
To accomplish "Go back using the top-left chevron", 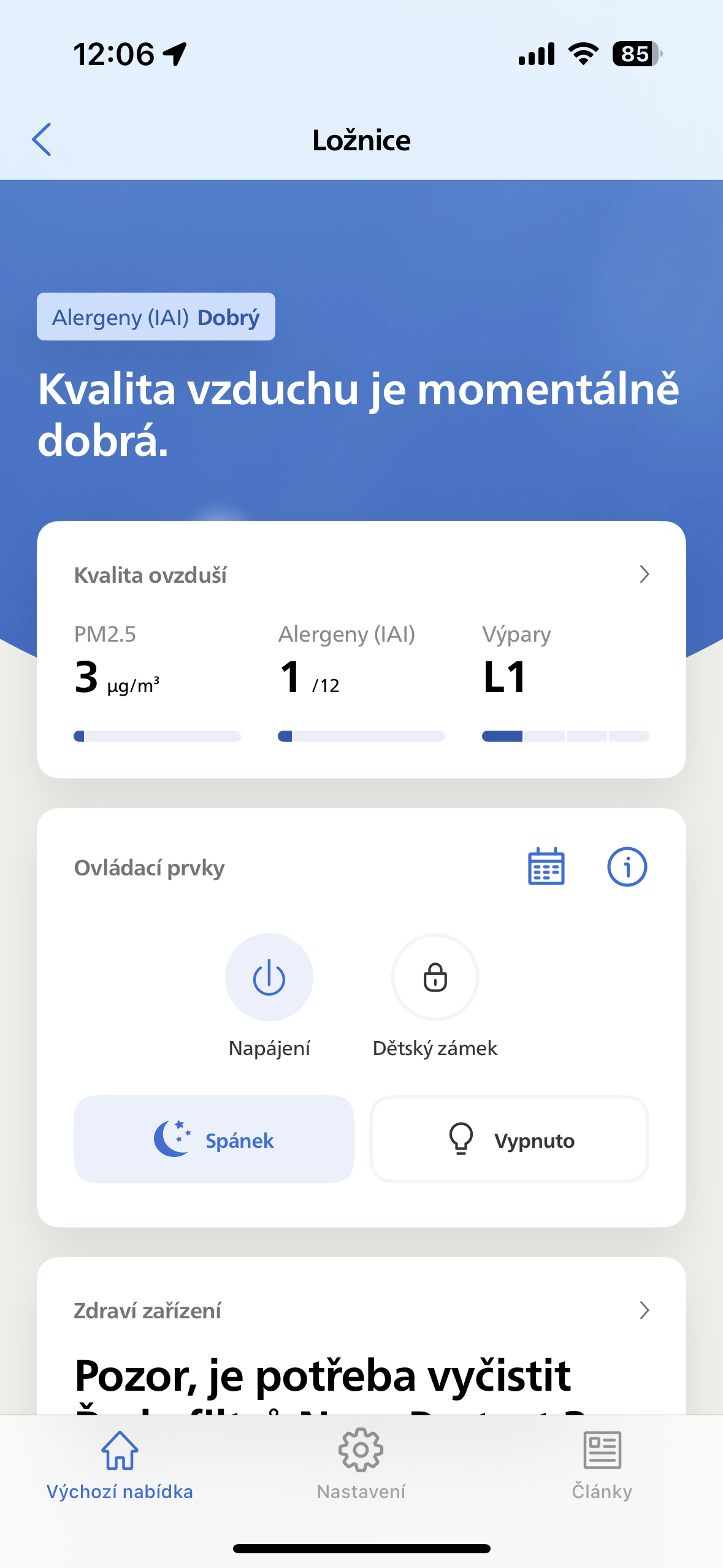I will click(x=41, y=140).
